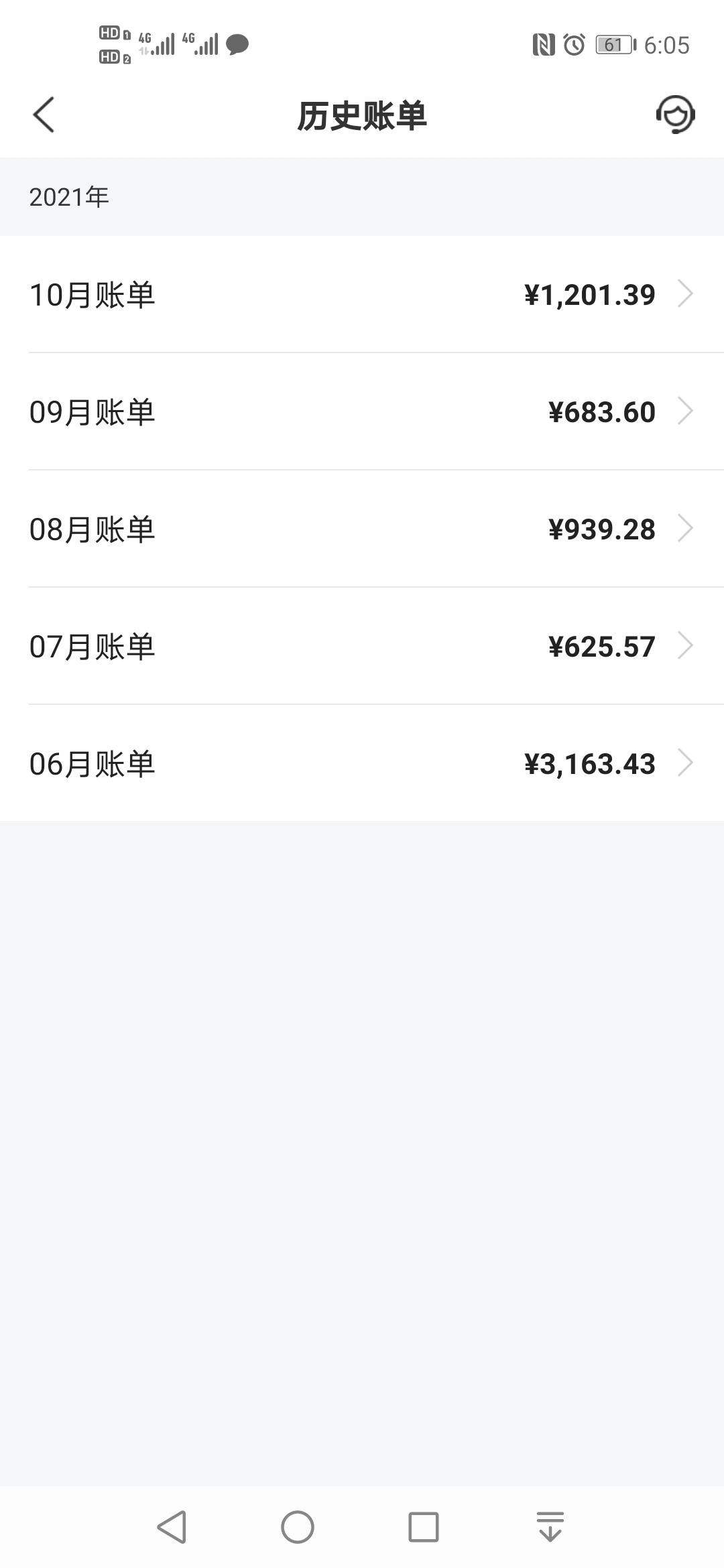View the 09月账单 details
The height and width of the screenshot is (1568, 724).
pos(362,411)
